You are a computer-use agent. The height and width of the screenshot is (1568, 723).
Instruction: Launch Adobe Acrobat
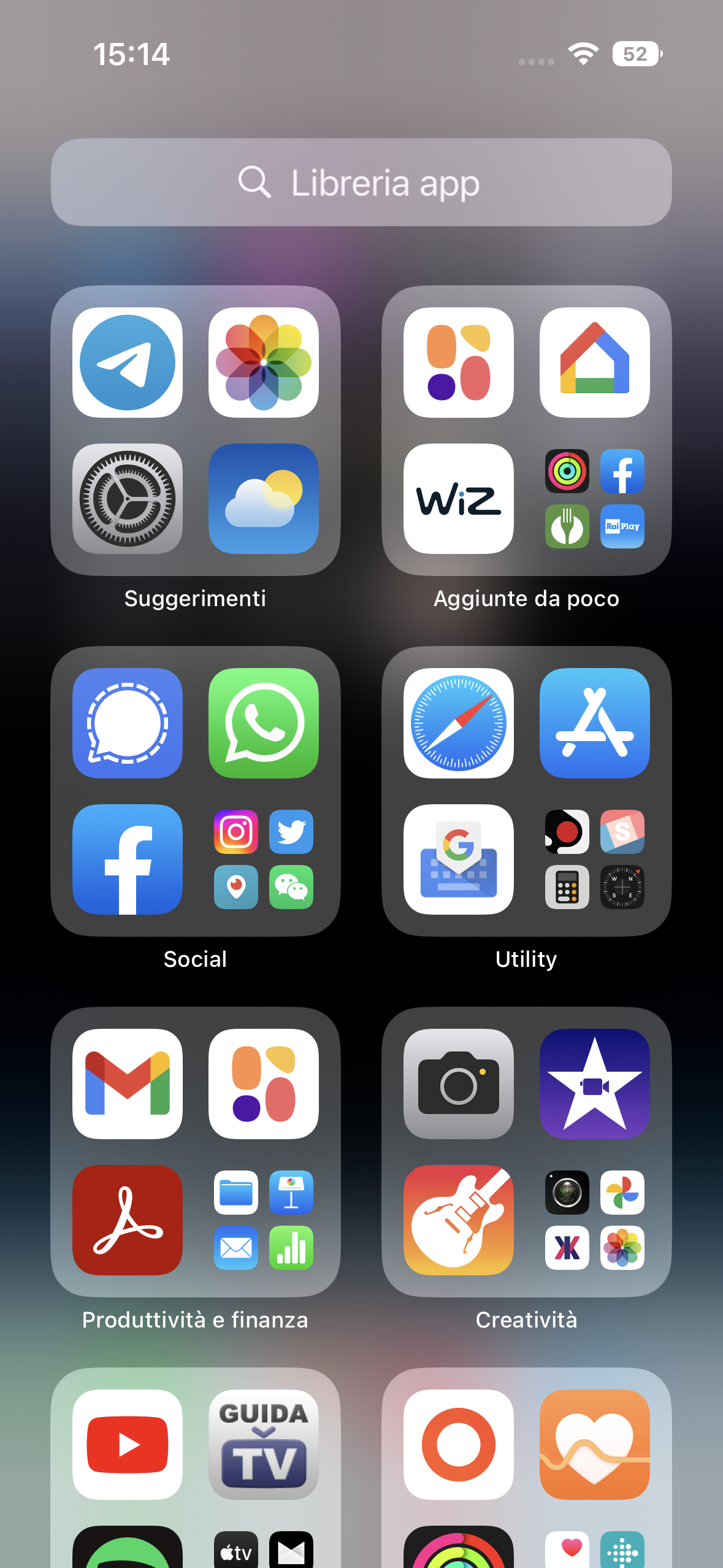click(x=128, y=1220)
